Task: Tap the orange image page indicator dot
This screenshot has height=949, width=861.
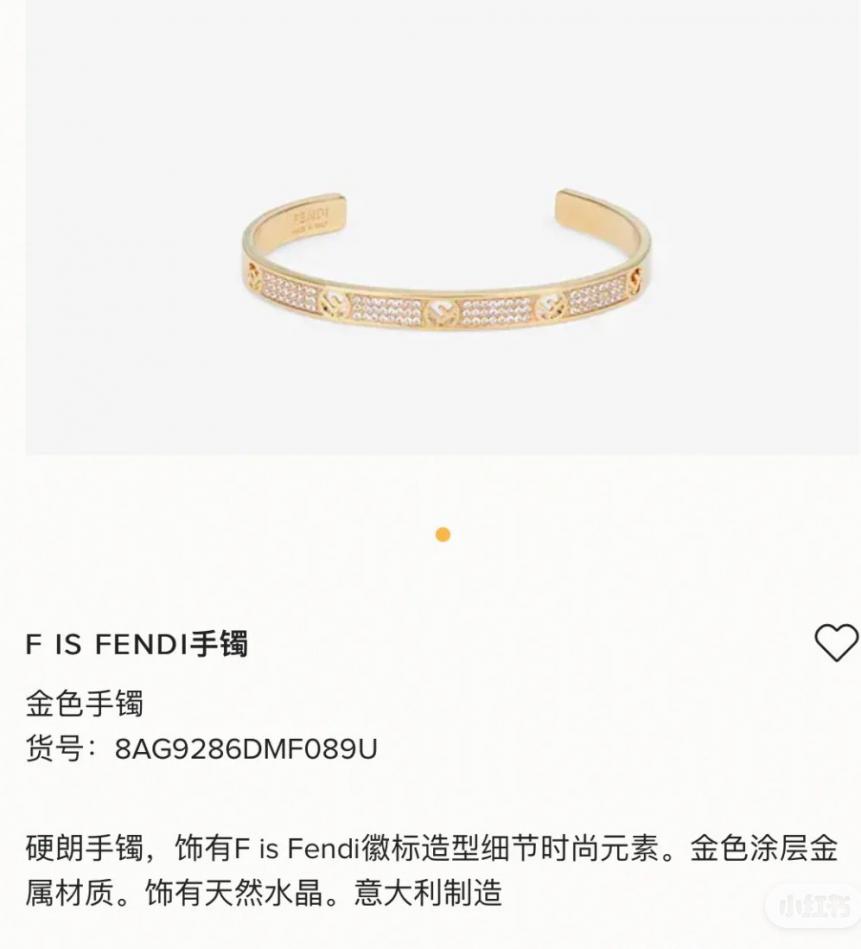Action: [443, 535]
